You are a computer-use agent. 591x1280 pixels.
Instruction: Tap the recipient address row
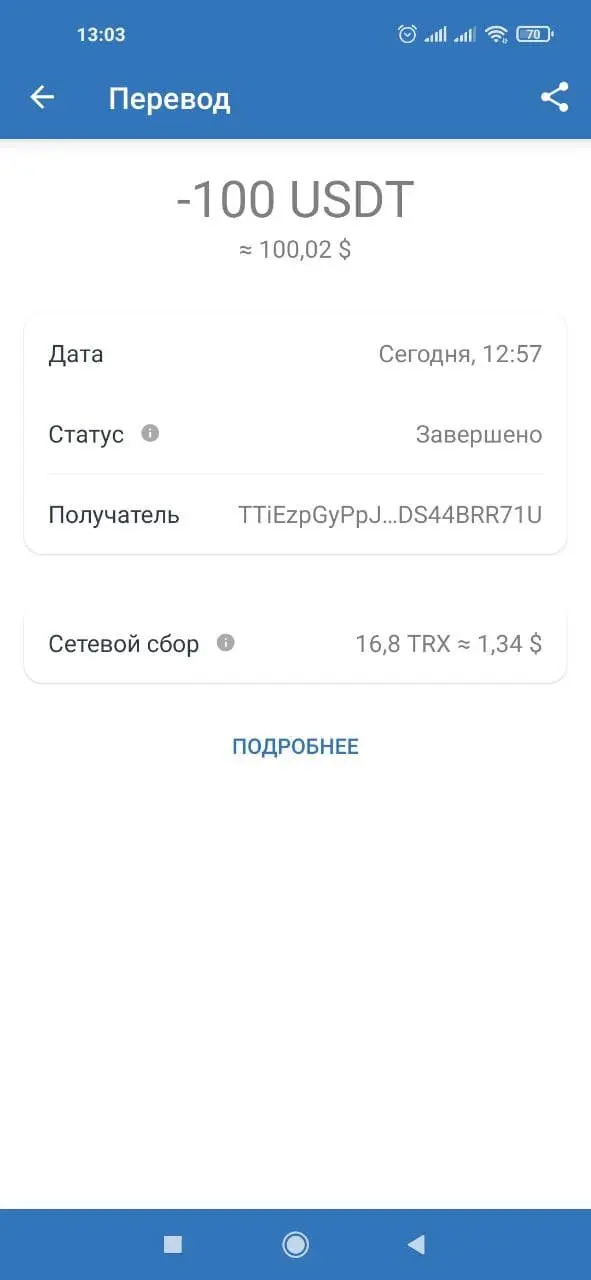point(295,515)
